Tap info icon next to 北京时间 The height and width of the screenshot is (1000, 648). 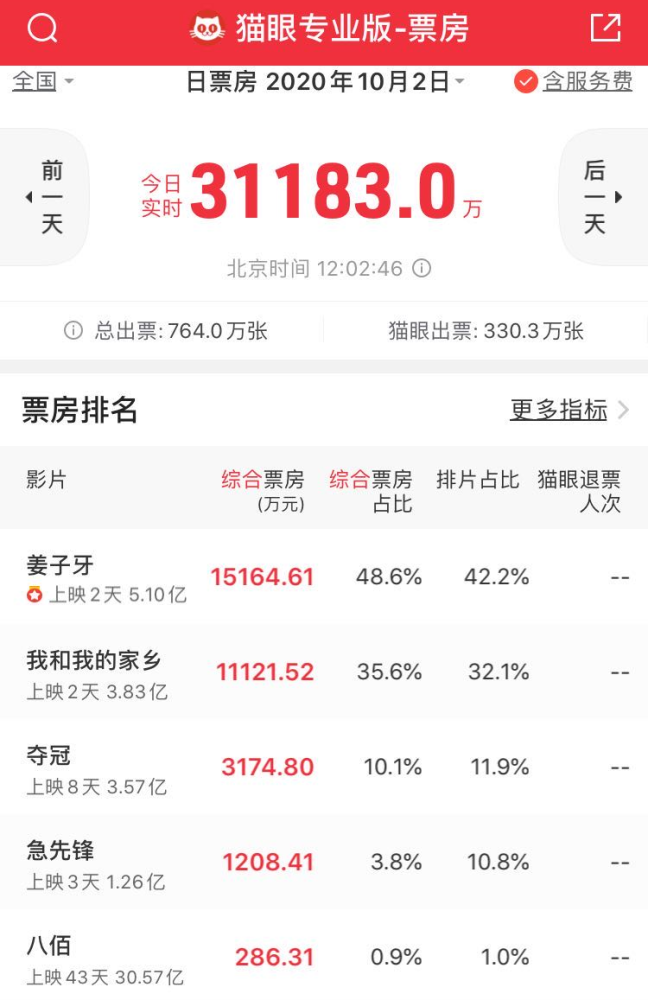(422, 268)
